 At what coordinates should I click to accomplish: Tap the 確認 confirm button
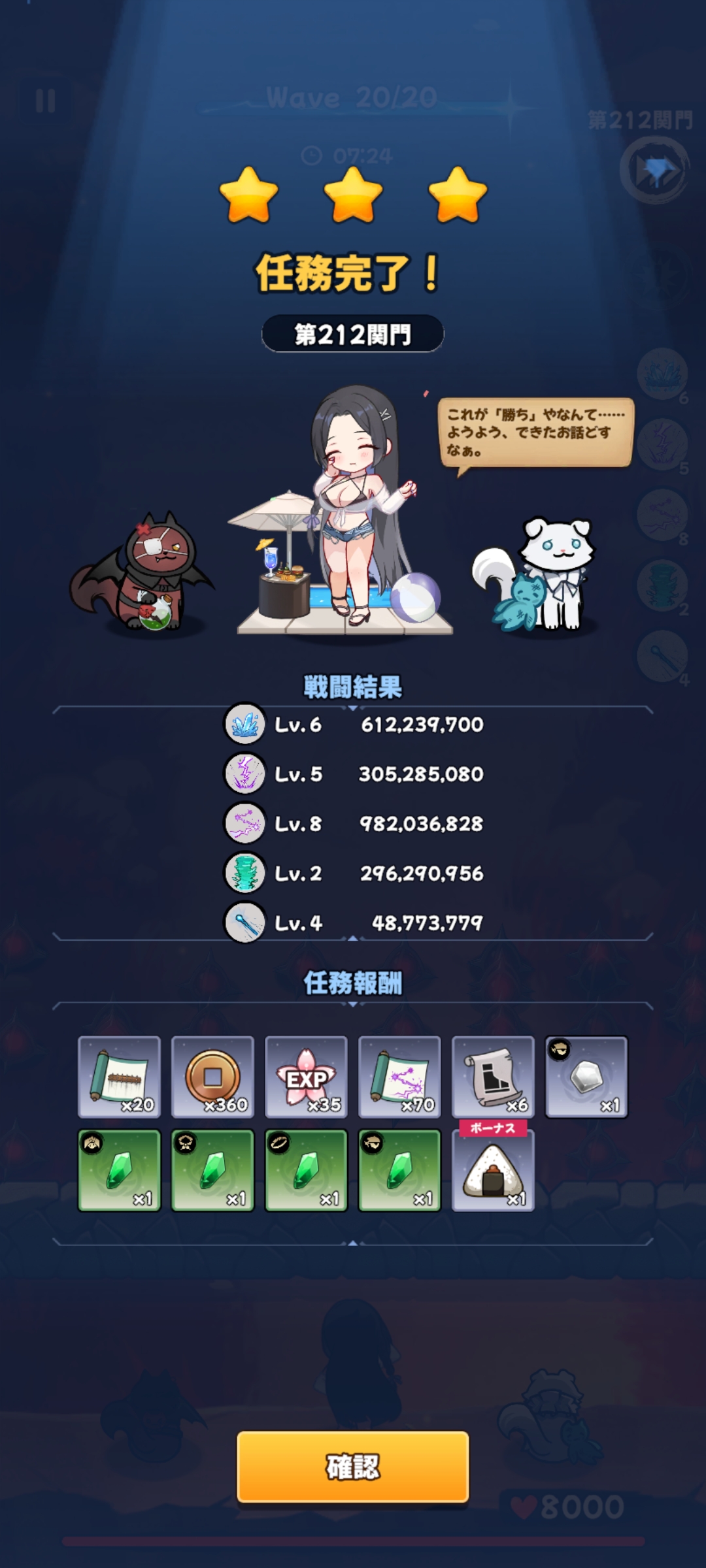coord(352,1467)
